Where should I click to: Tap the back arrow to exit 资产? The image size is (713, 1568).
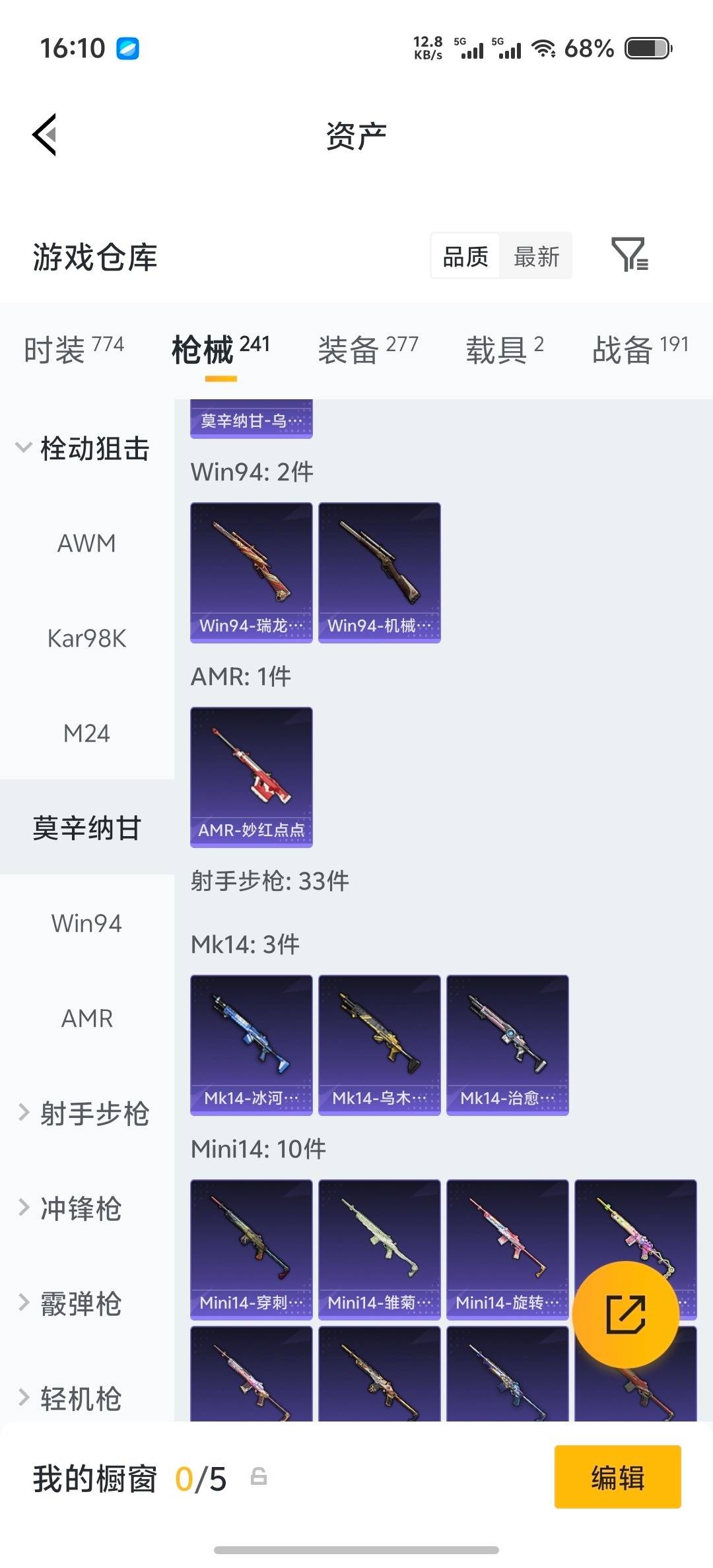(x=44, y=135)
